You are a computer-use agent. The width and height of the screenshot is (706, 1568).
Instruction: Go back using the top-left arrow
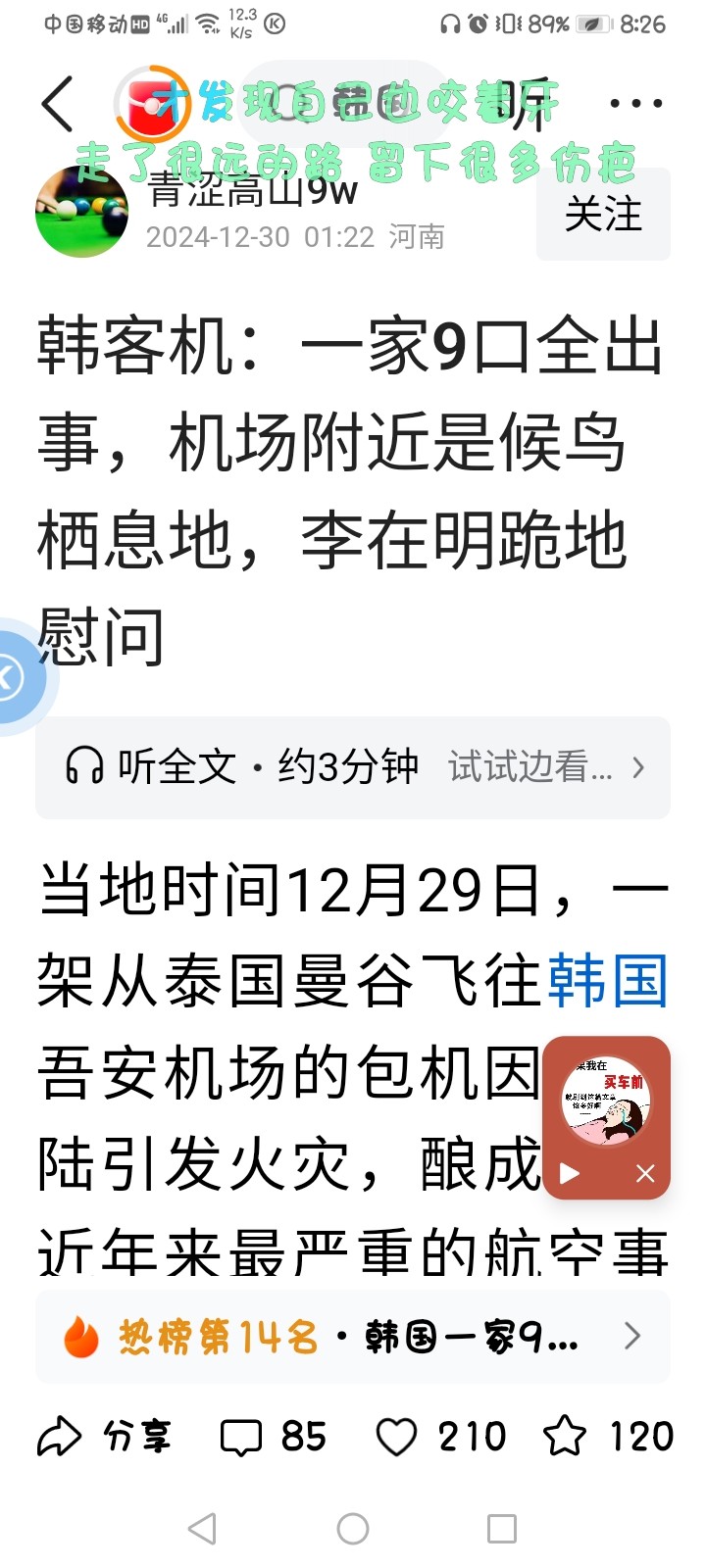point(57,104)
